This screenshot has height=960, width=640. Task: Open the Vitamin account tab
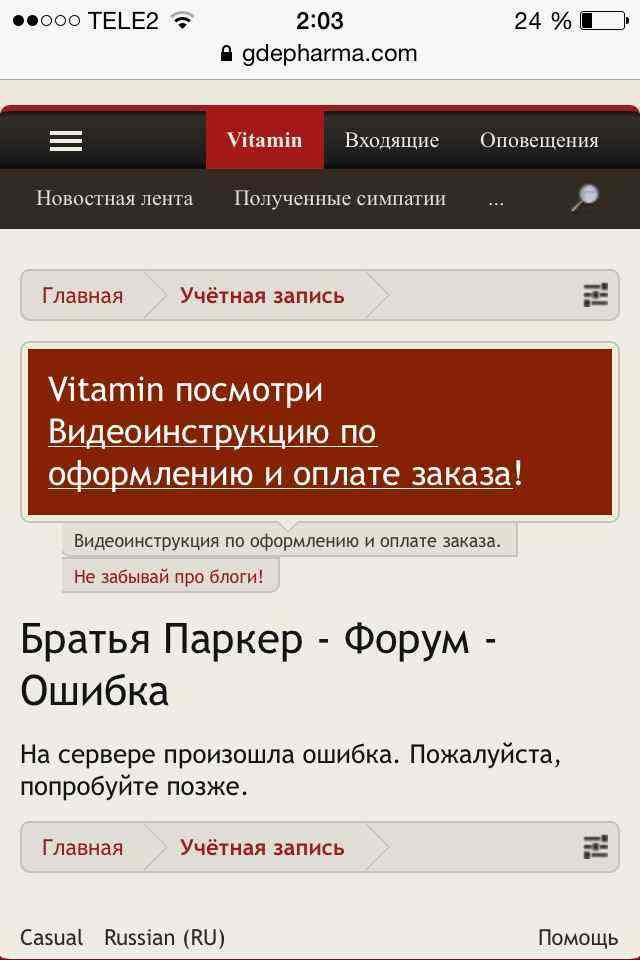(264, 140)
